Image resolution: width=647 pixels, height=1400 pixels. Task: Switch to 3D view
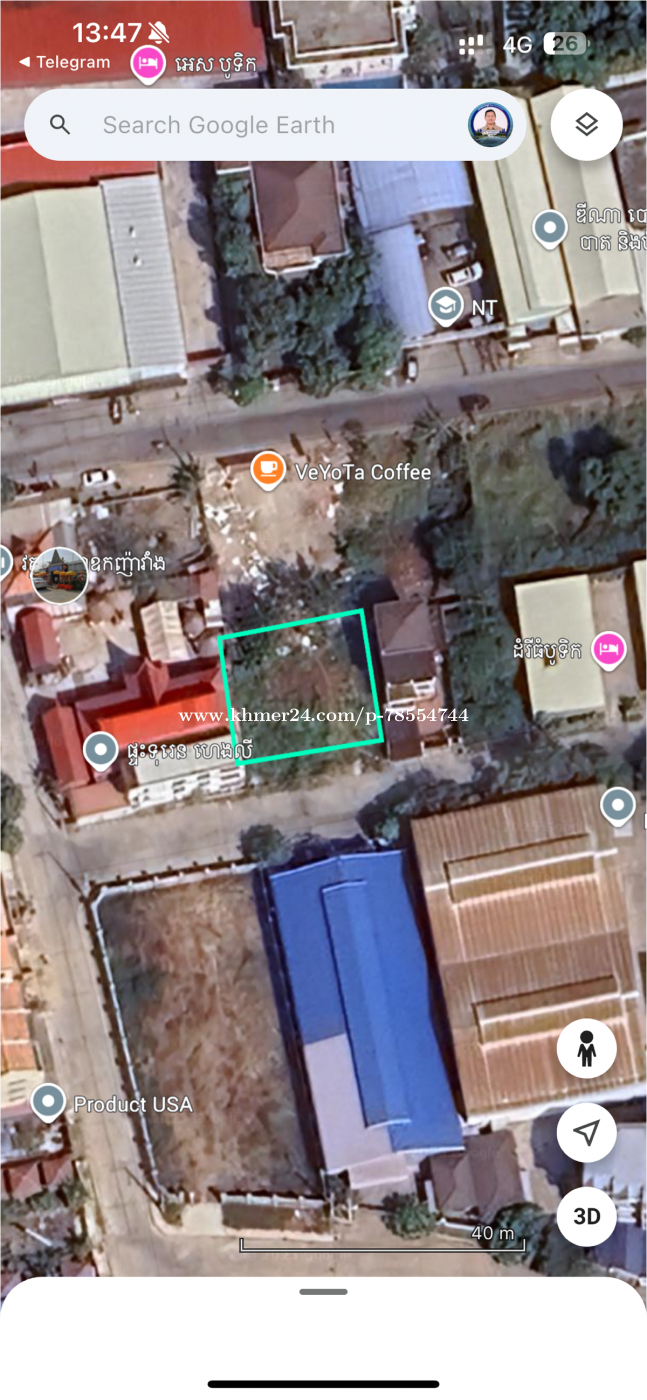587,1216
